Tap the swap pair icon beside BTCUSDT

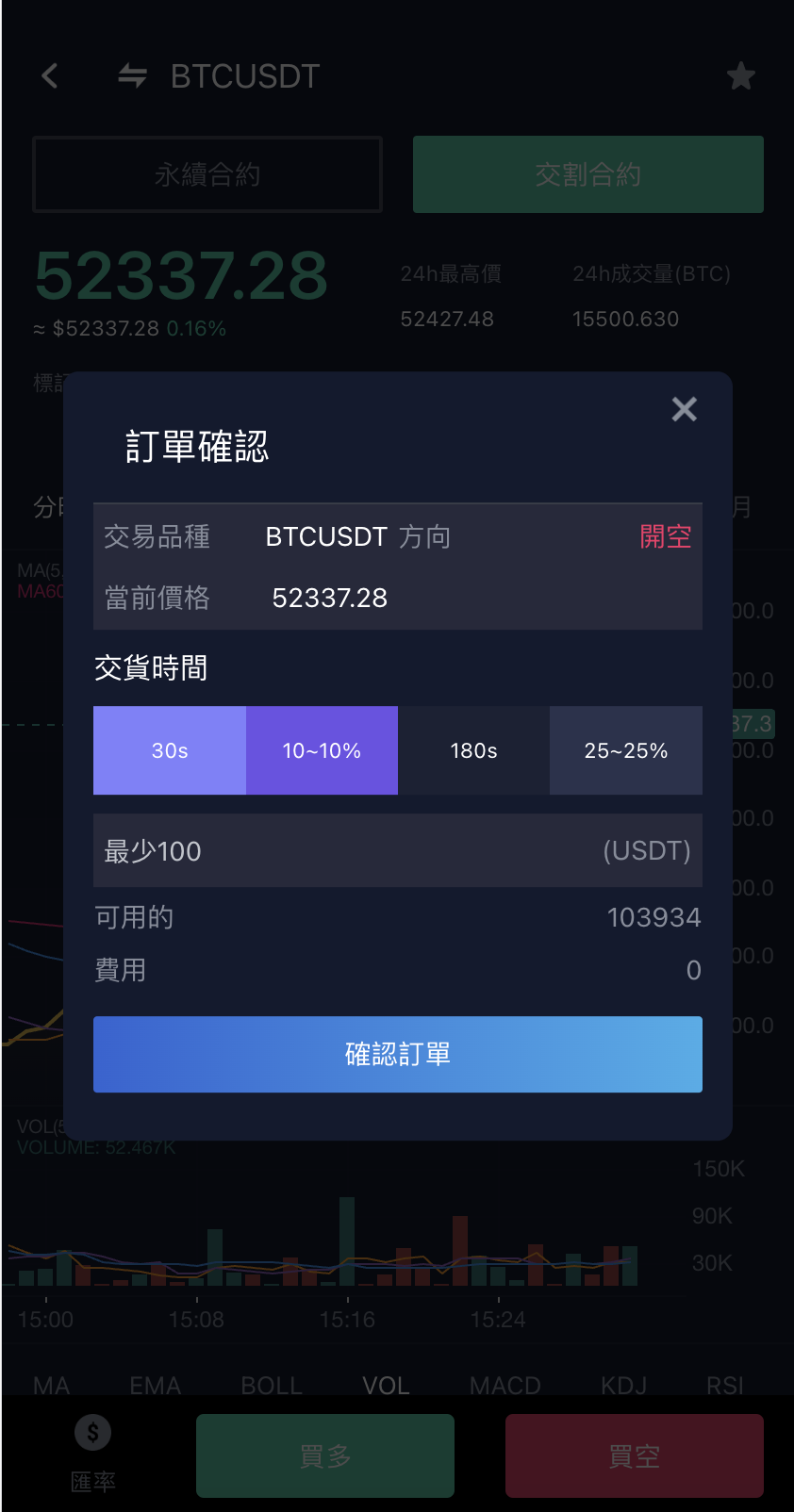click(x=130, y=75)
